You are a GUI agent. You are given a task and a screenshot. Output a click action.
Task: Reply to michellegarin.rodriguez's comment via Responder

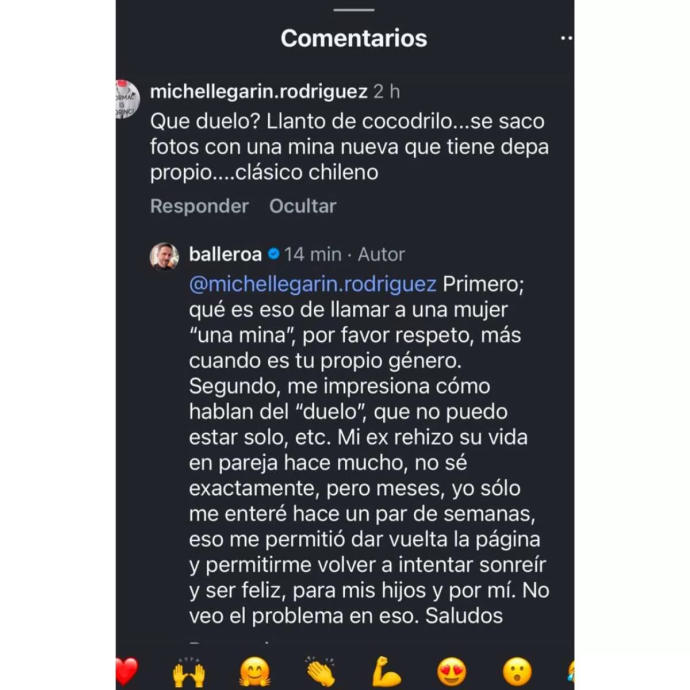pyautogui.click(x=199, y=206)
